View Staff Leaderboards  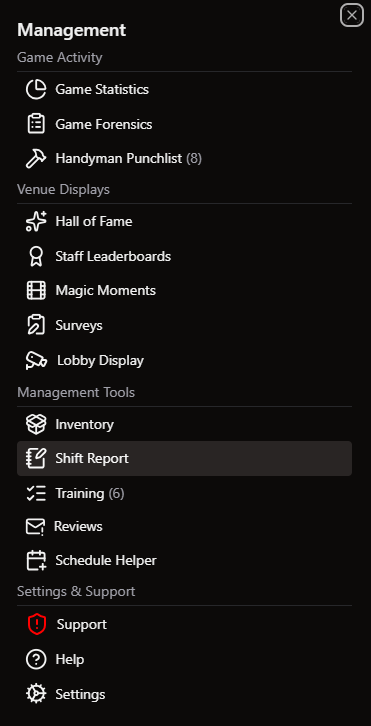click(x=184, y=256)
